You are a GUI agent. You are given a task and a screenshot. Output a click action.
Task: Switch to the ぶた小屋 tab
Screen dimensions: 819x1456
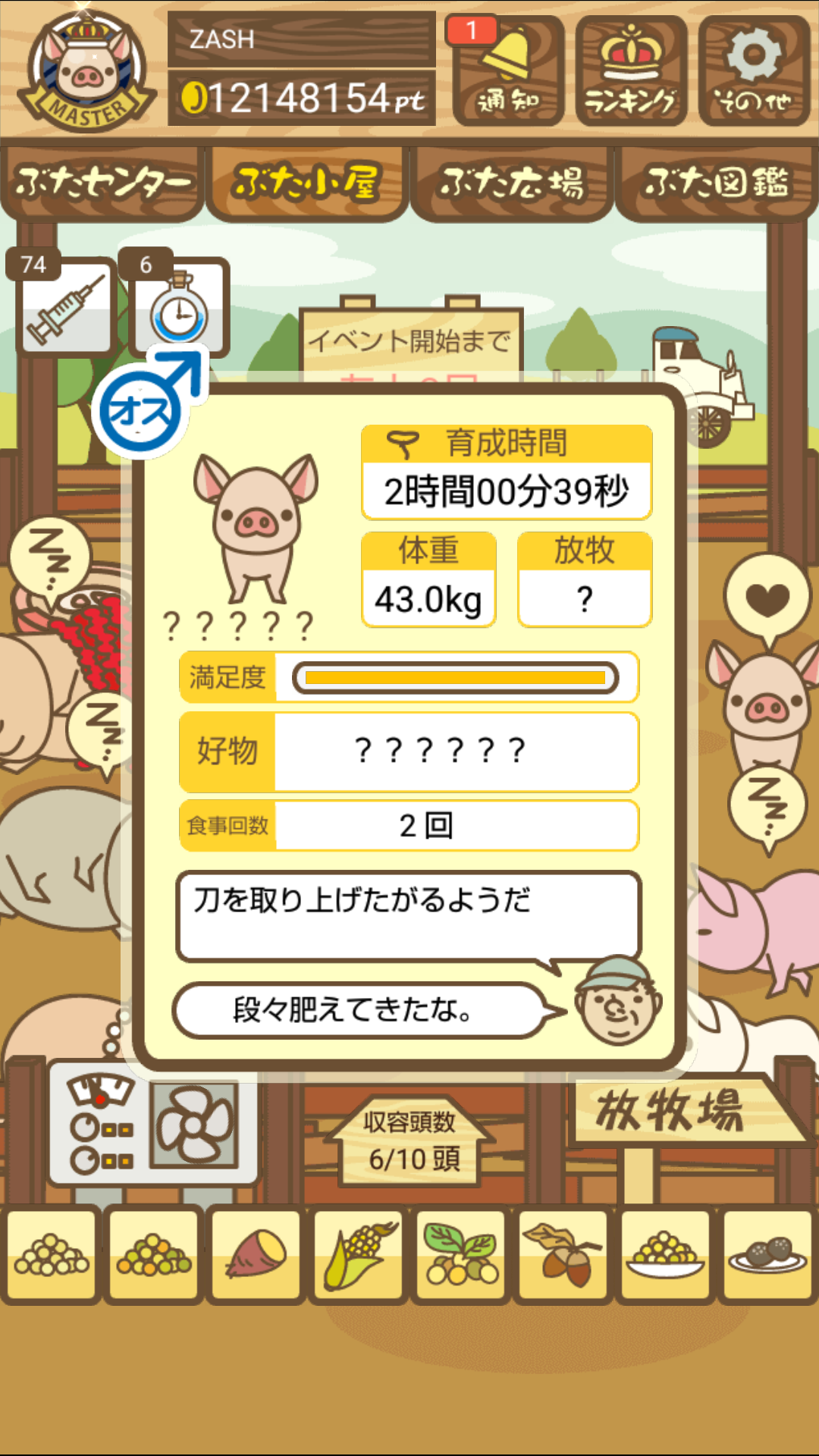click(x=306, y=184)
